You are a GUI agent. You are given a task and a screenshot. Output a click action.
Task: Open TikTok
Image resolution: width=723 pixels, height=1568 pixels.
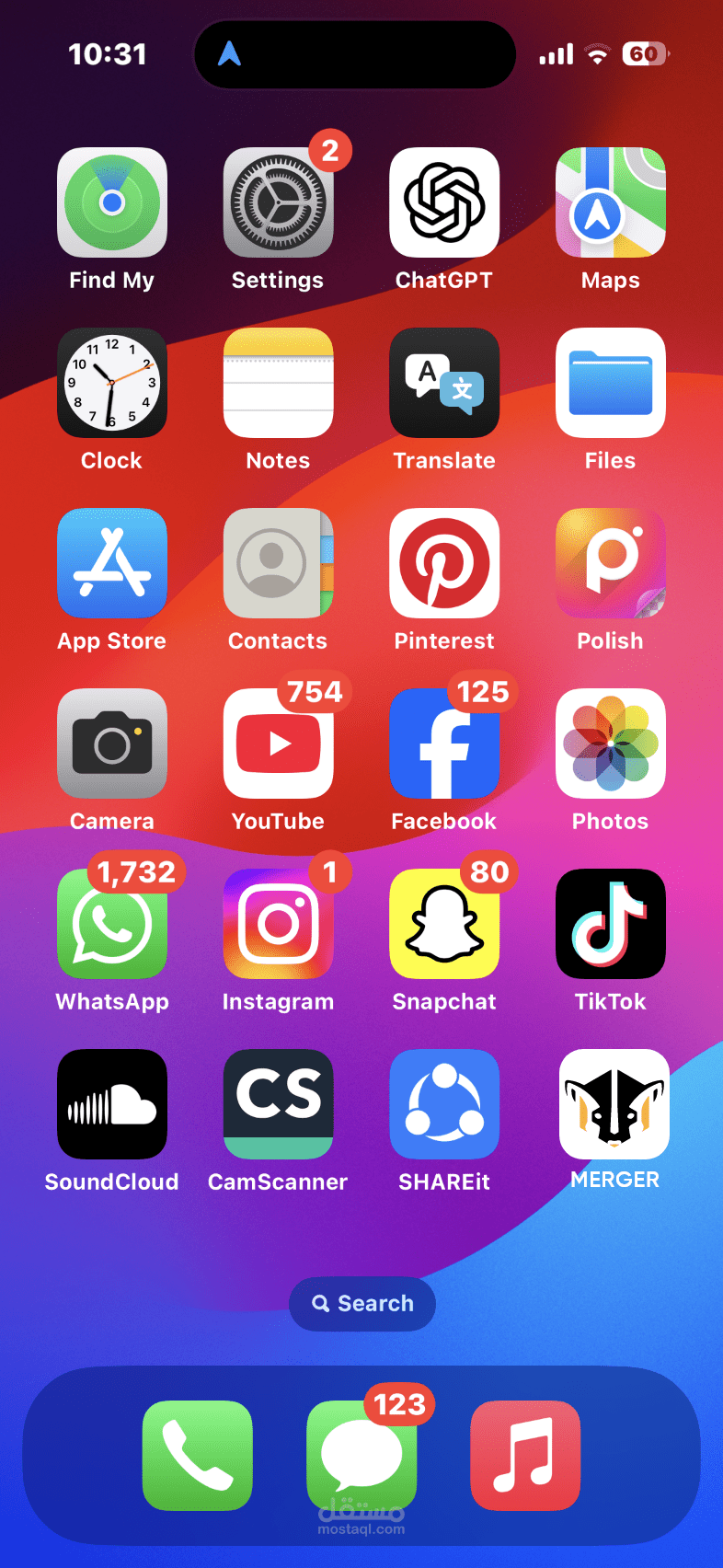pyautogui.click(x=610, y=924)
